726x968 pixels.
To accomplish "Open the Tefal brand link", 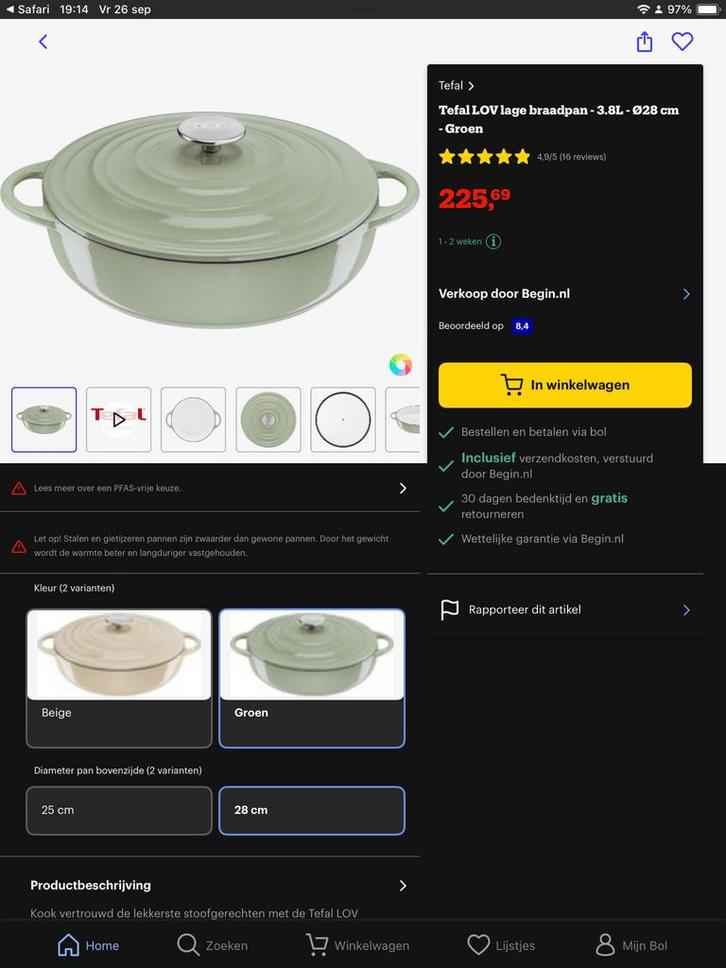I will coord(456,86).
